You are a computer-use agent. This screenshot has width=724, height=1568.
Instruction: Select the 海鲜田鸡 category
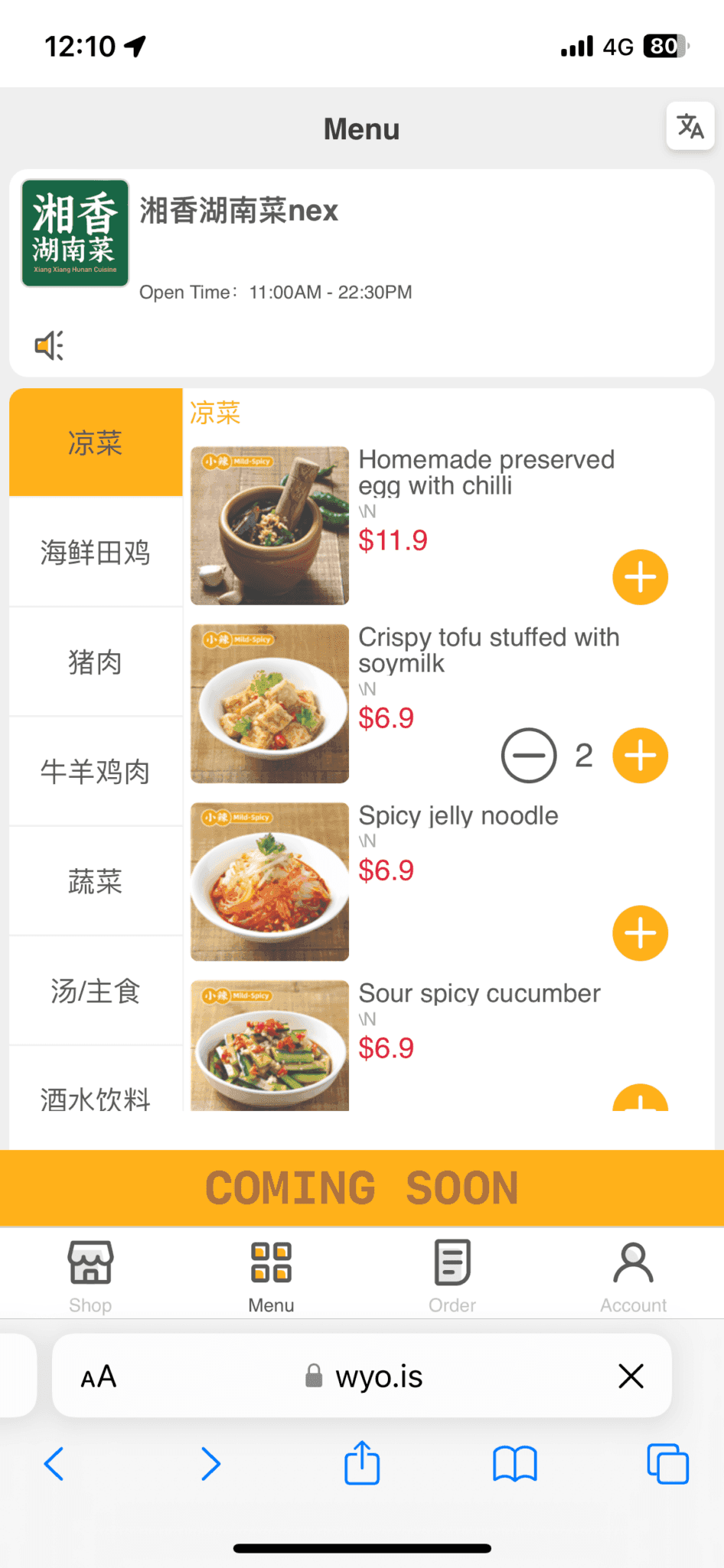pyautogui.click(x=96, y=552)
